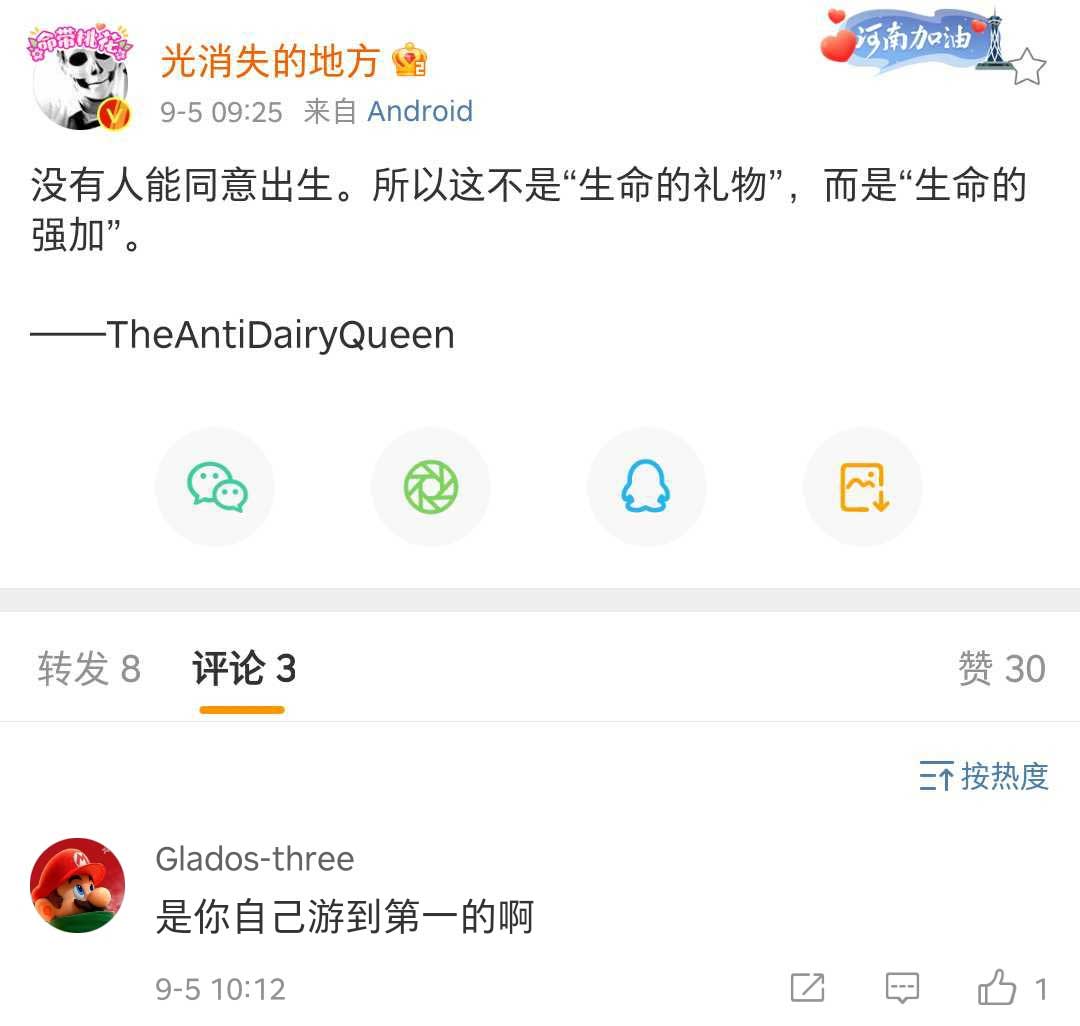Switch to the 转发 8 tab
The image size is (1080, 1026).
pyautogui.click(x=89, y=669)
